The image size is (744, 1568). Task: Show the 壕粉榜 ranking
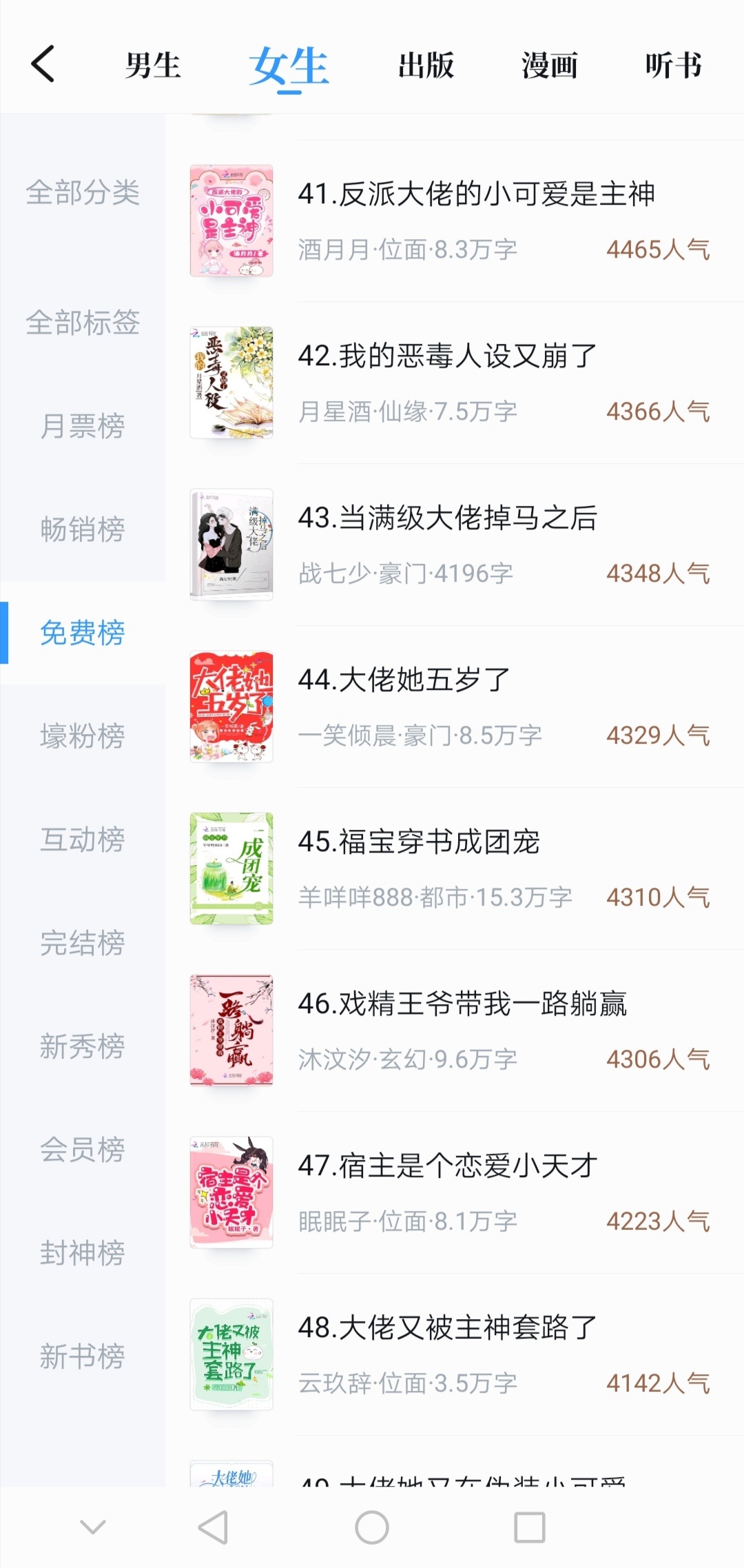coord(83,736)
